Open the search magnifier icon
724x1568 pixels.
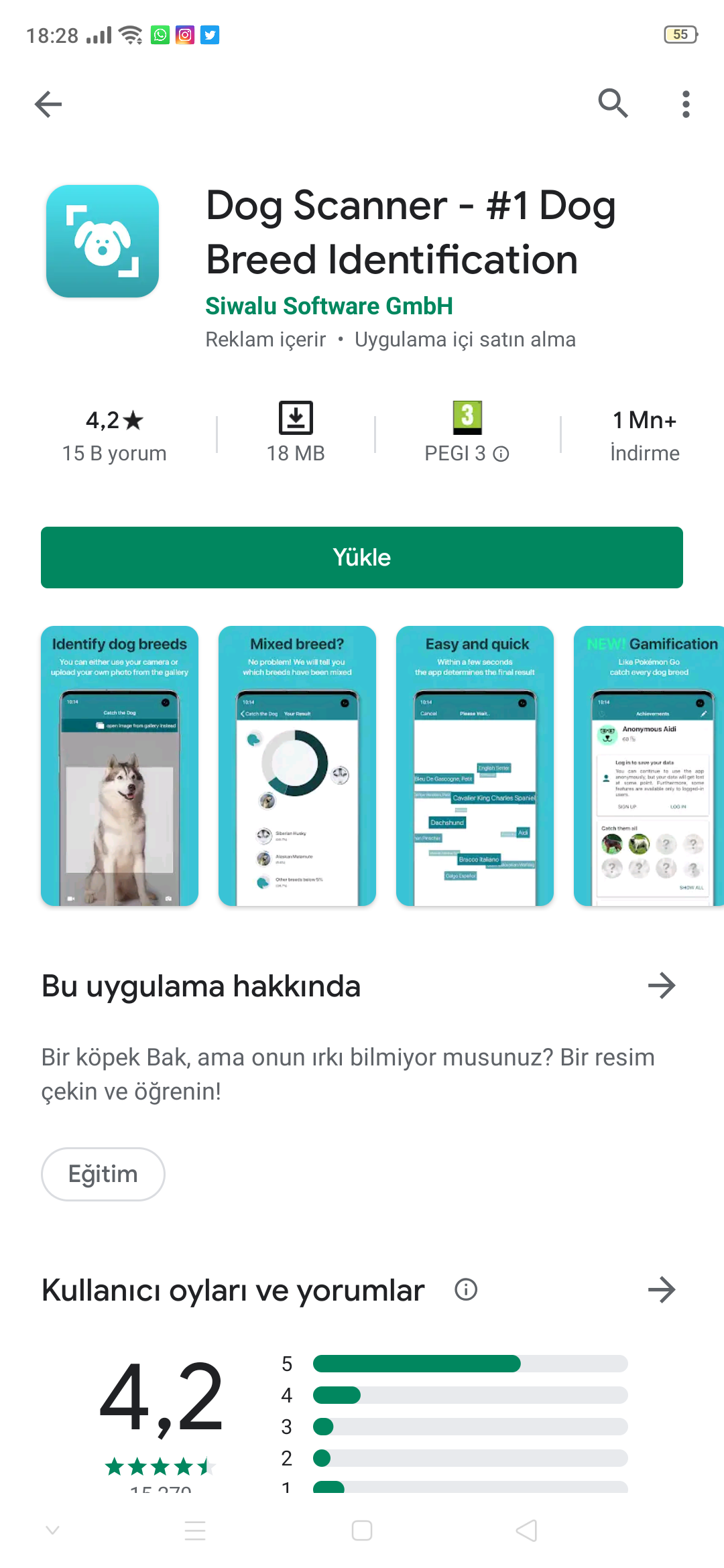point(613,103)
